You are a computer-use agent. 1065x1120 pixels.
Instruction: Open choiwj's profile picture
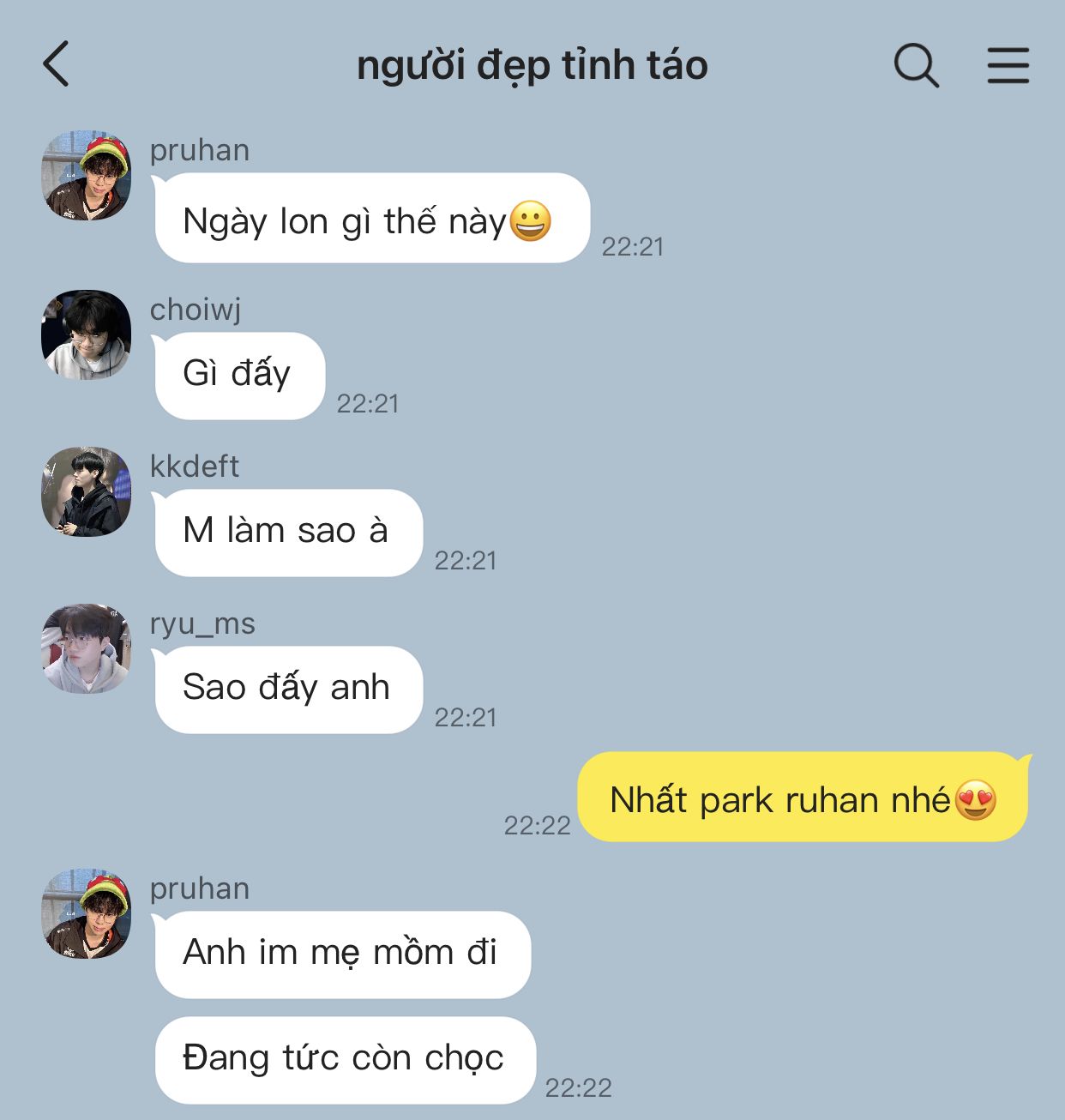(x=86, y=334)
